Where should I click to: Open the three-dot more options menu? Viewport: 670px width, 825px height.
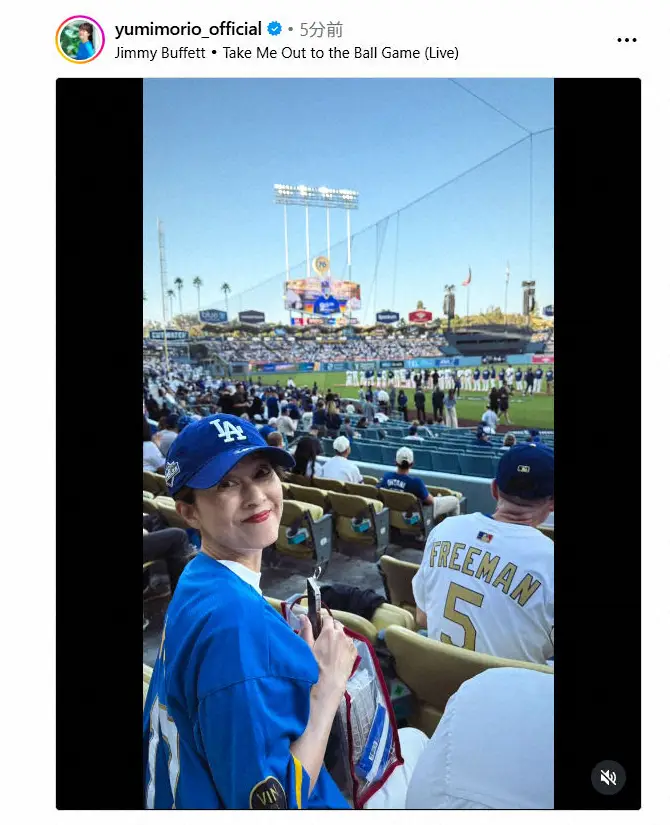point(626,41)
